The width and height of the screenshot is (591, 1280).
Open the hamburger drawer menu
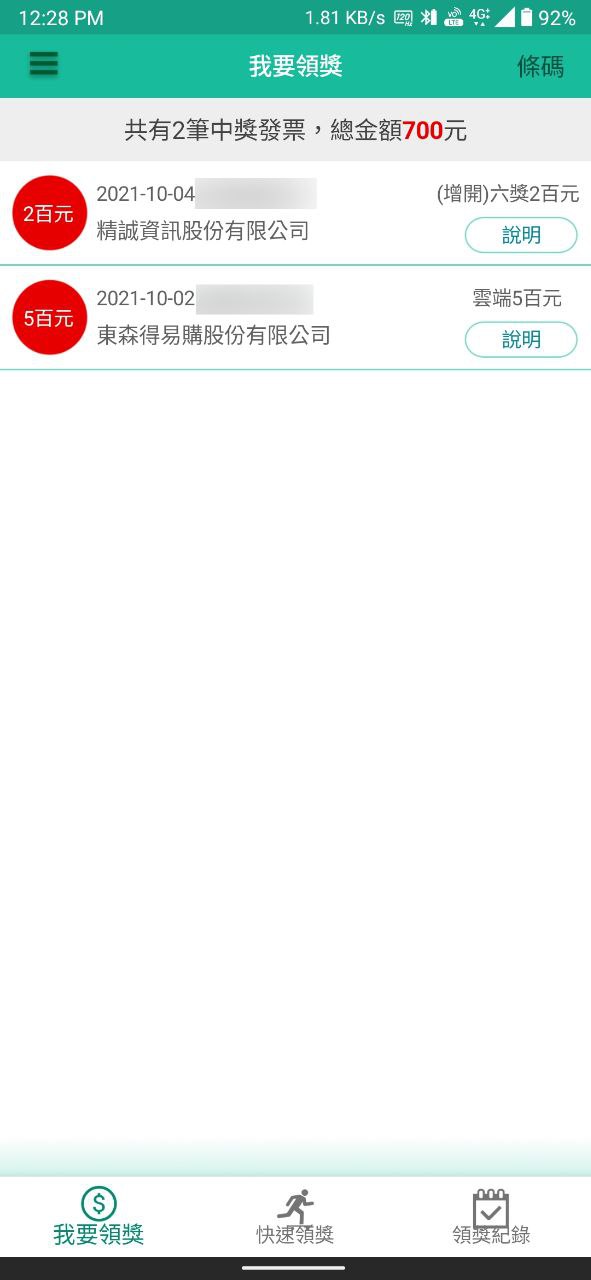pyautogui.click(x=43, y=65)
